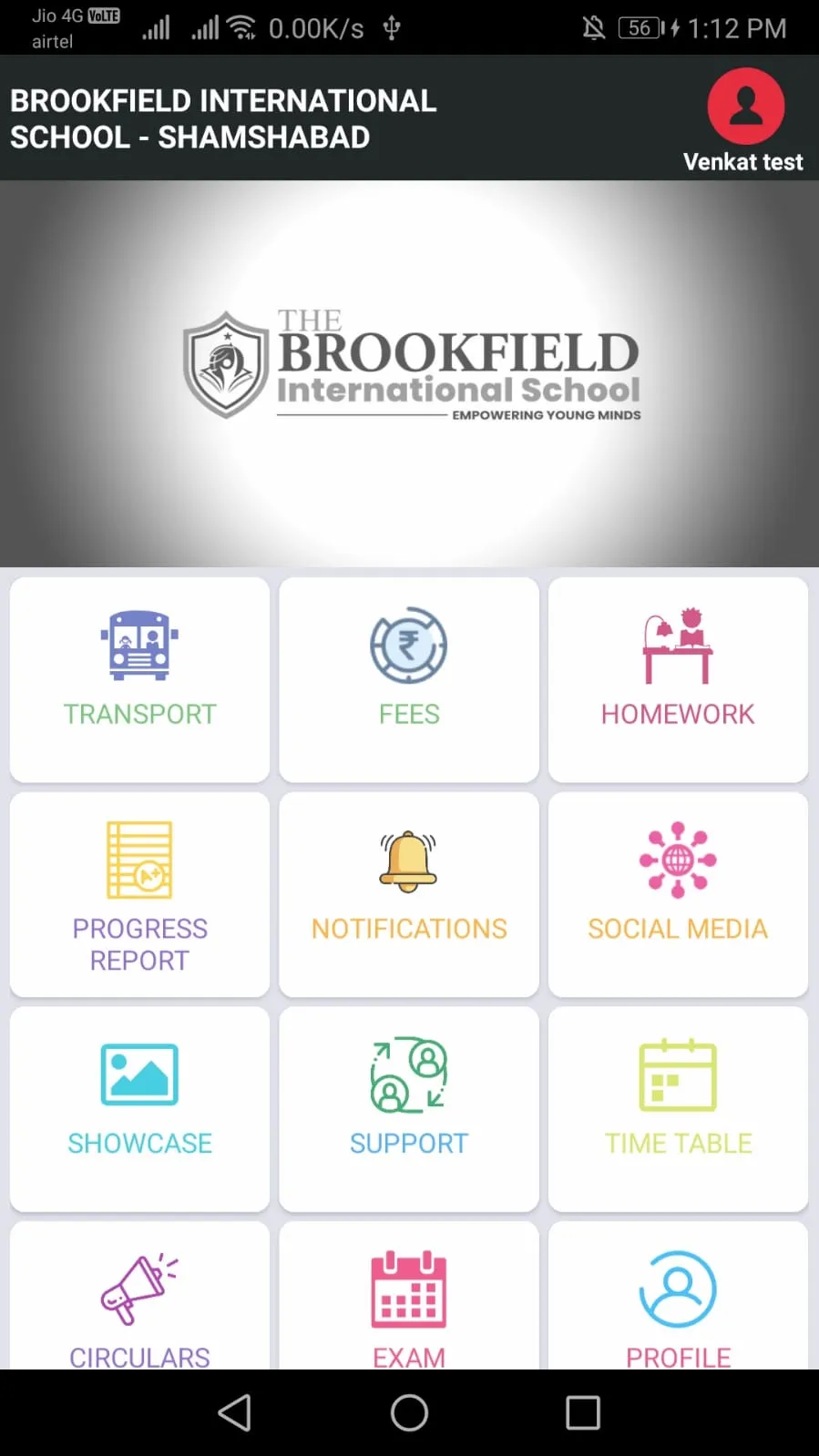View the Time Table tile
The image size is (819, 1456).
point(678,1109)
